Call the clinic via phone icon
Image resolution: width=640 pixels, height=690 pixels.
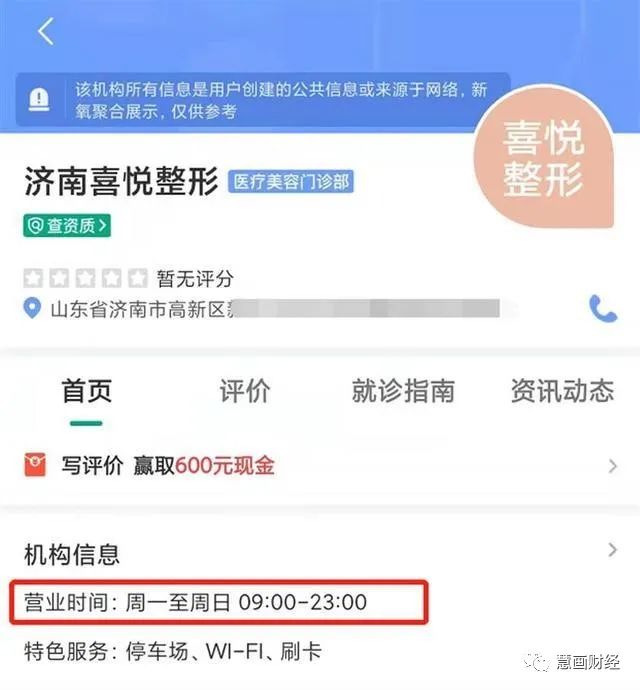point(603,309)
